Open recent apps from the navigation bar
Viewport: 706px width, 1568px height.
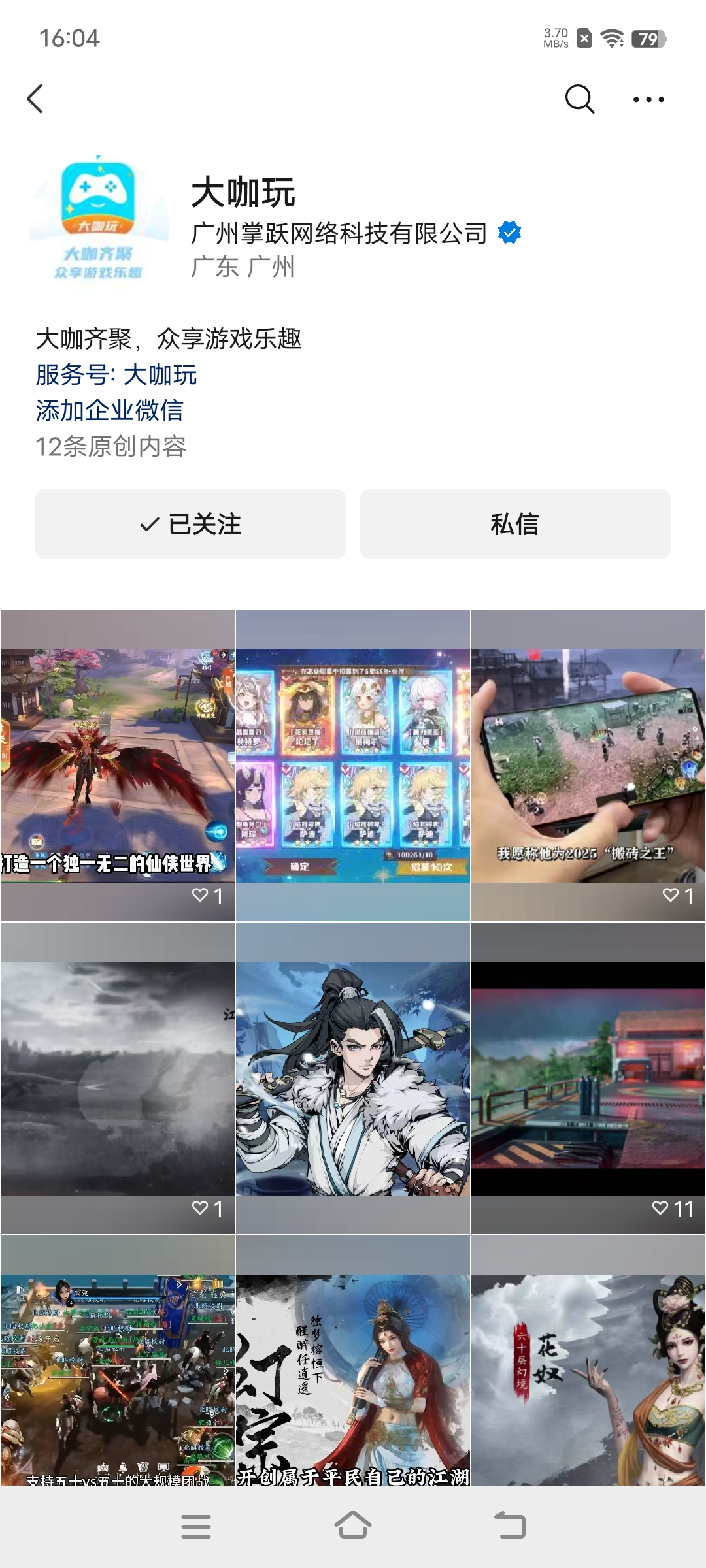pos(196,1526)
